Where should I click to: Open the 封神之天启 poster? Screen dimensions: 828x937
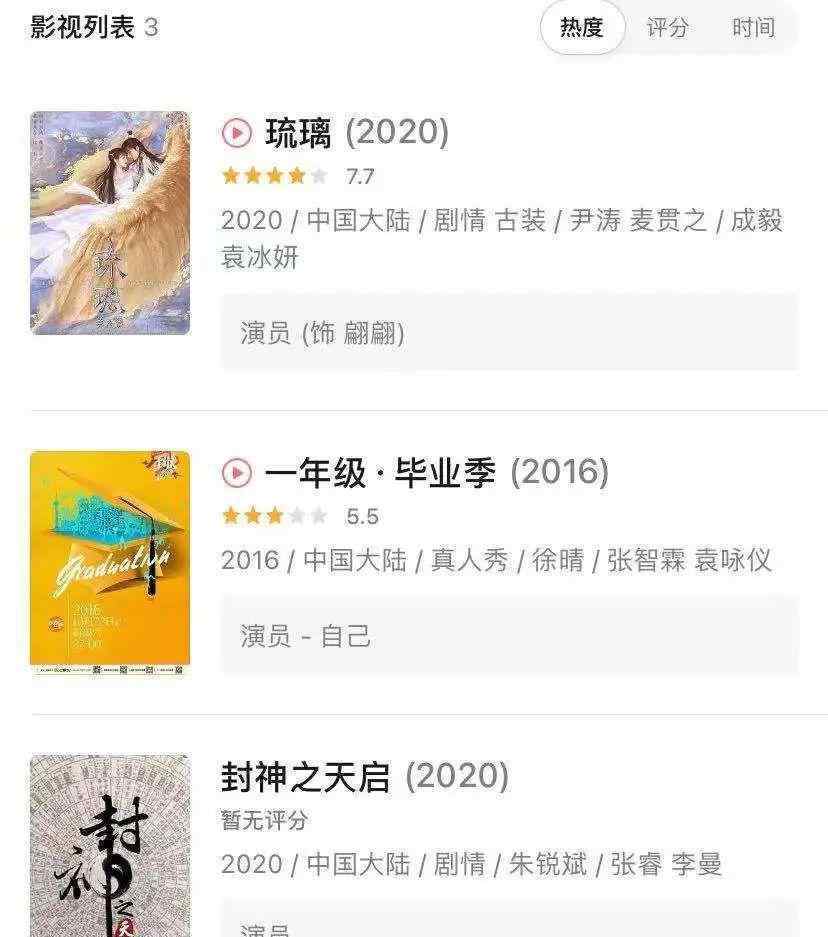(110, 846)
